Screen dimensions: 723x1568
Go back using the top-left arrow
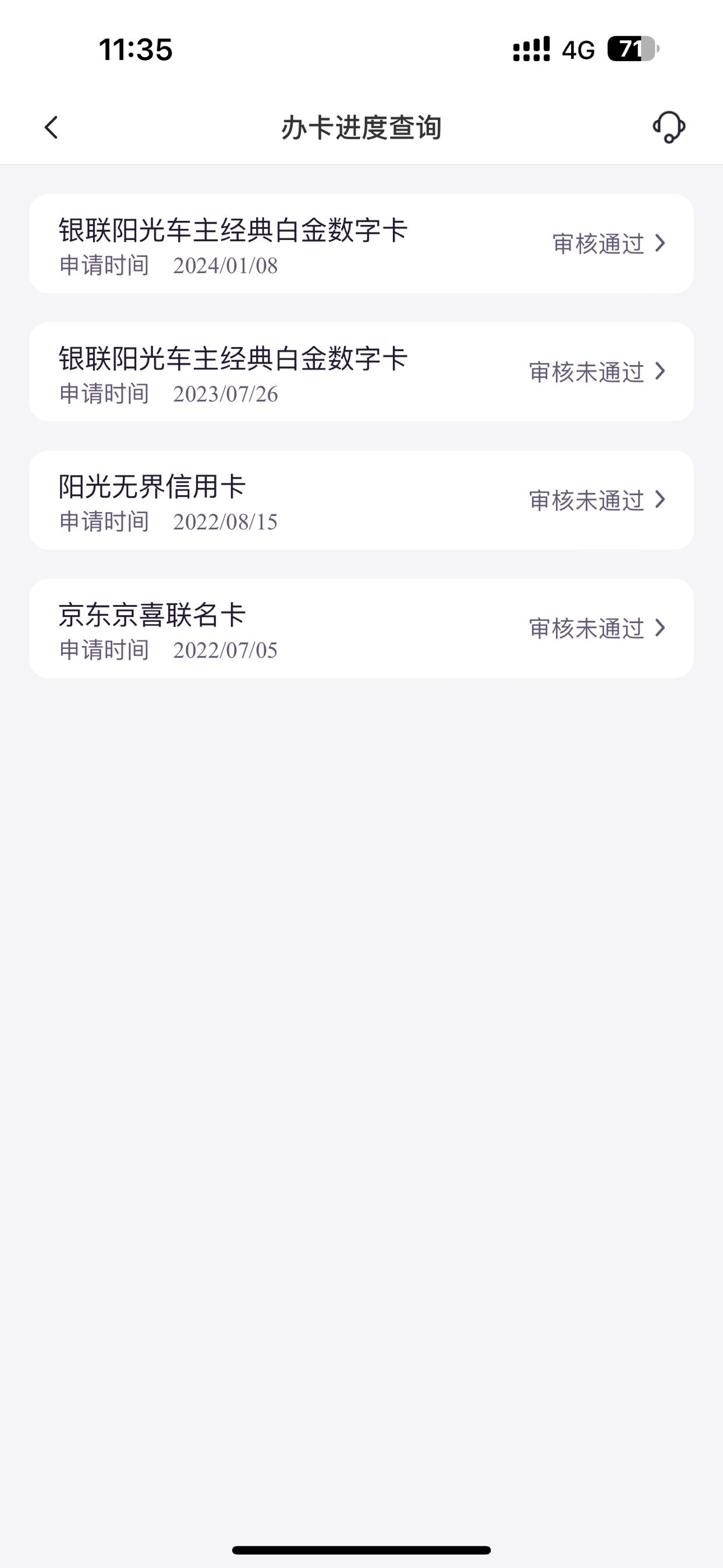(51, 127)
